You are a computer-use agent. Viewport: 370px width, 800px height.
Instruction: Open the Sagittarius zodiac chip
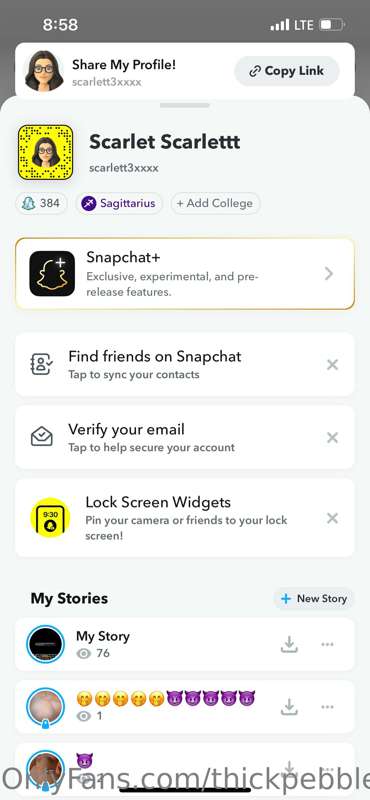119,203
